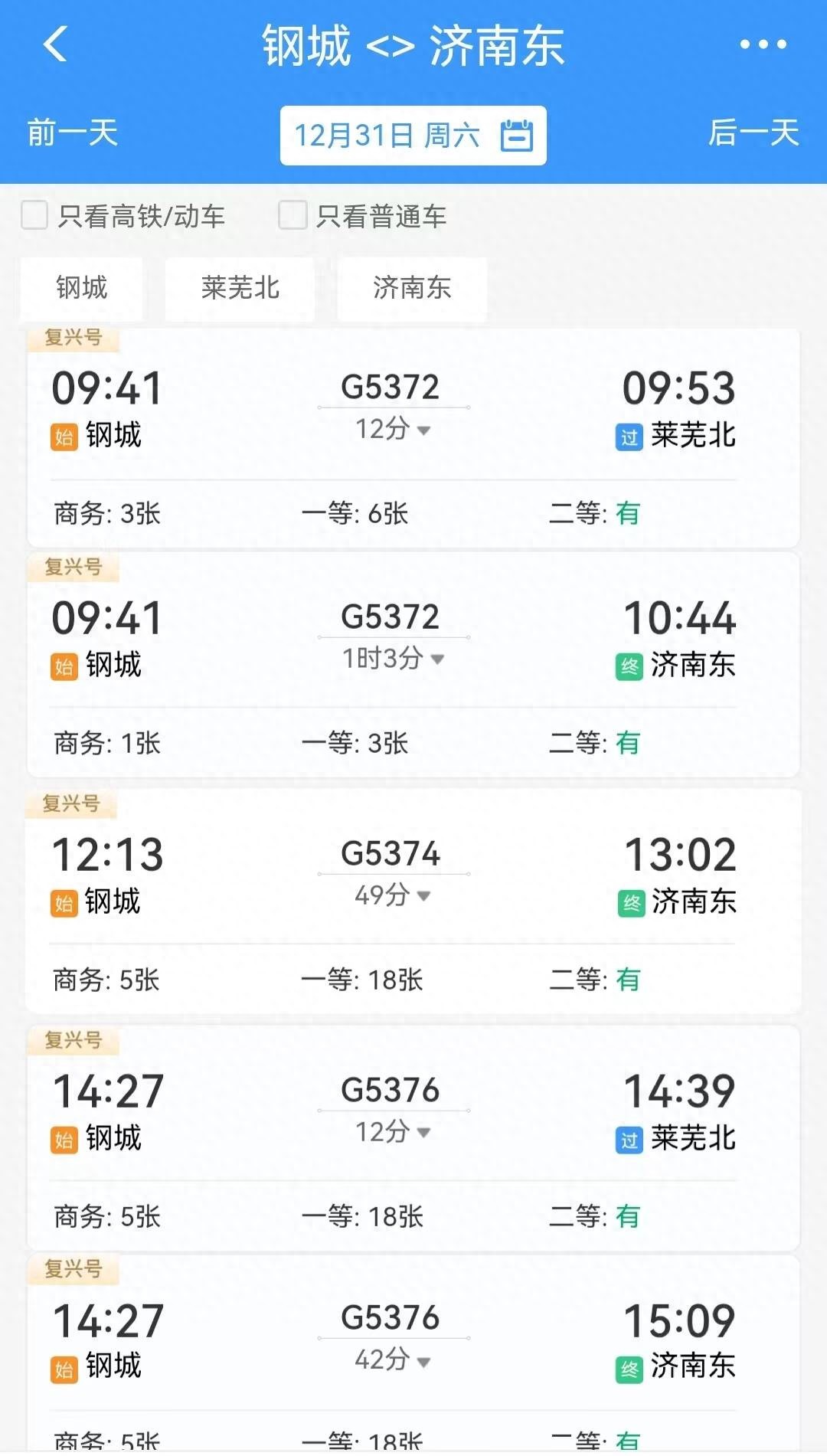Open the date picker showing 12月31日 周六
Image resolution: width=827 pixels, height=1456 pixels.
click(x=413, y=136)
